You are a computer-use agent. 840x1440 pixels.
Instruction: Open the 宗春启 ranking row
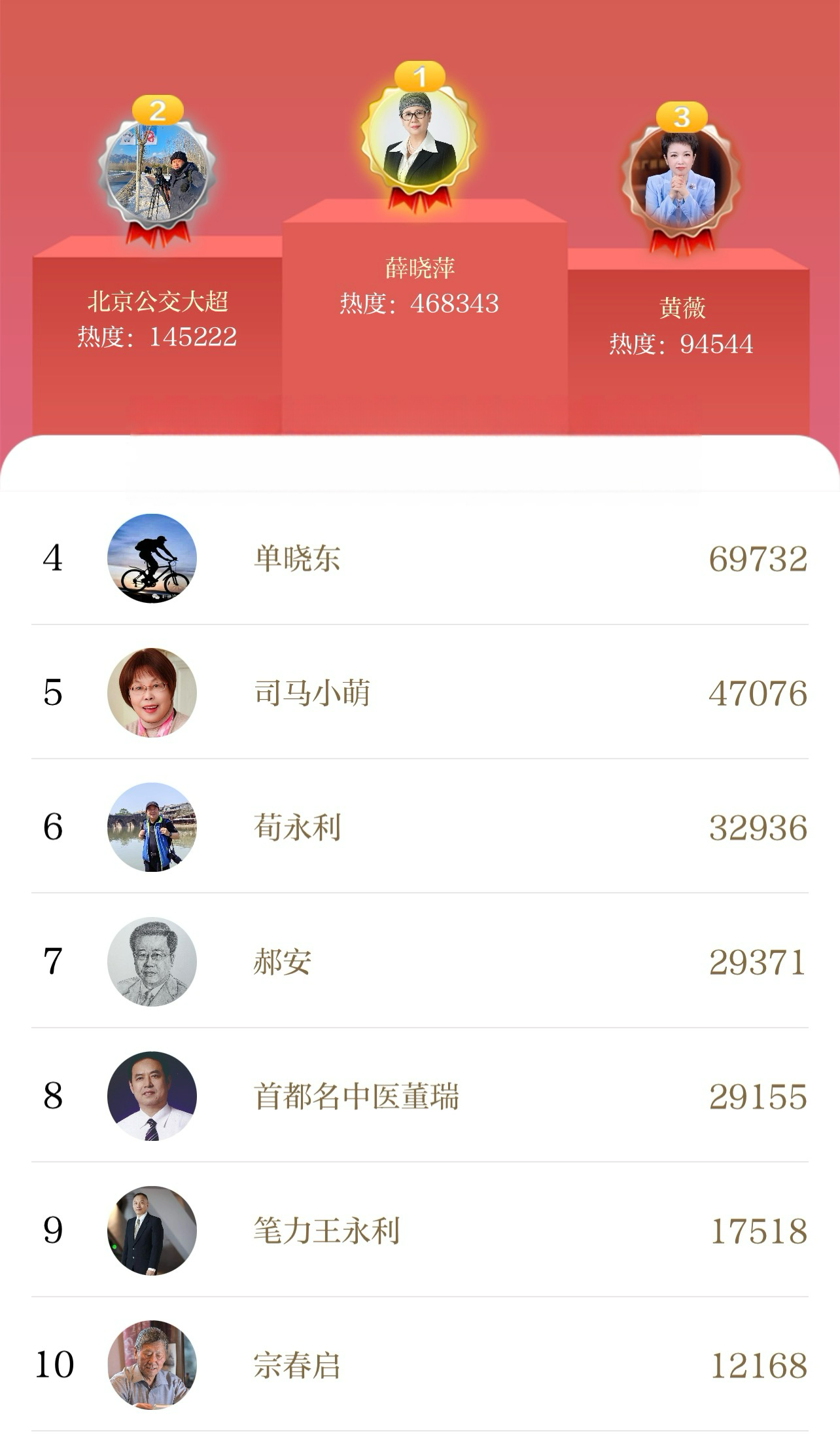click(419, 1365)
